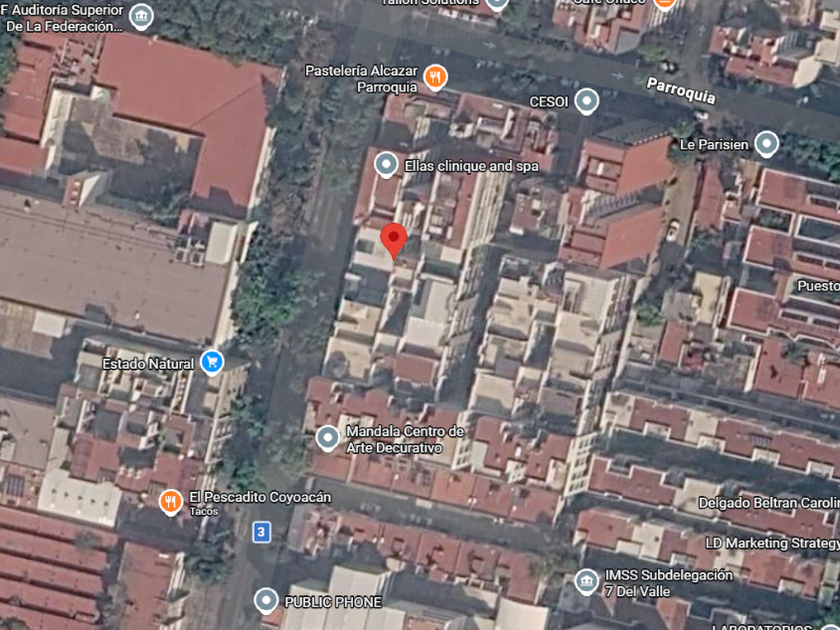This screenshot has width=840, height=630.
Task: View Mandala Centro de Arte Decurativo marker
Action: 328,438
